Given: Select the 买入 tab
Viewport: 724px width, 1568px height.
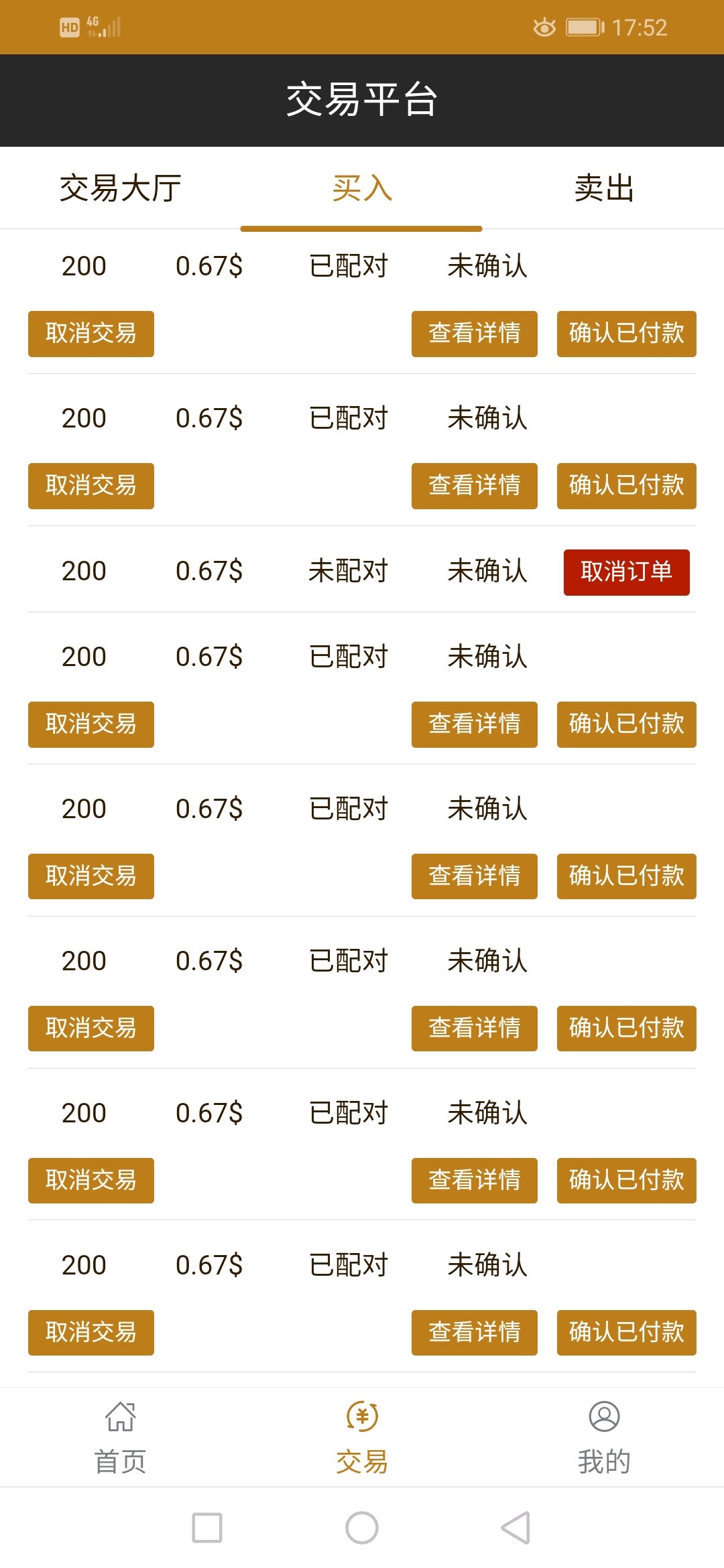Looking at the screenshot, I should click(x=361, y=188).
